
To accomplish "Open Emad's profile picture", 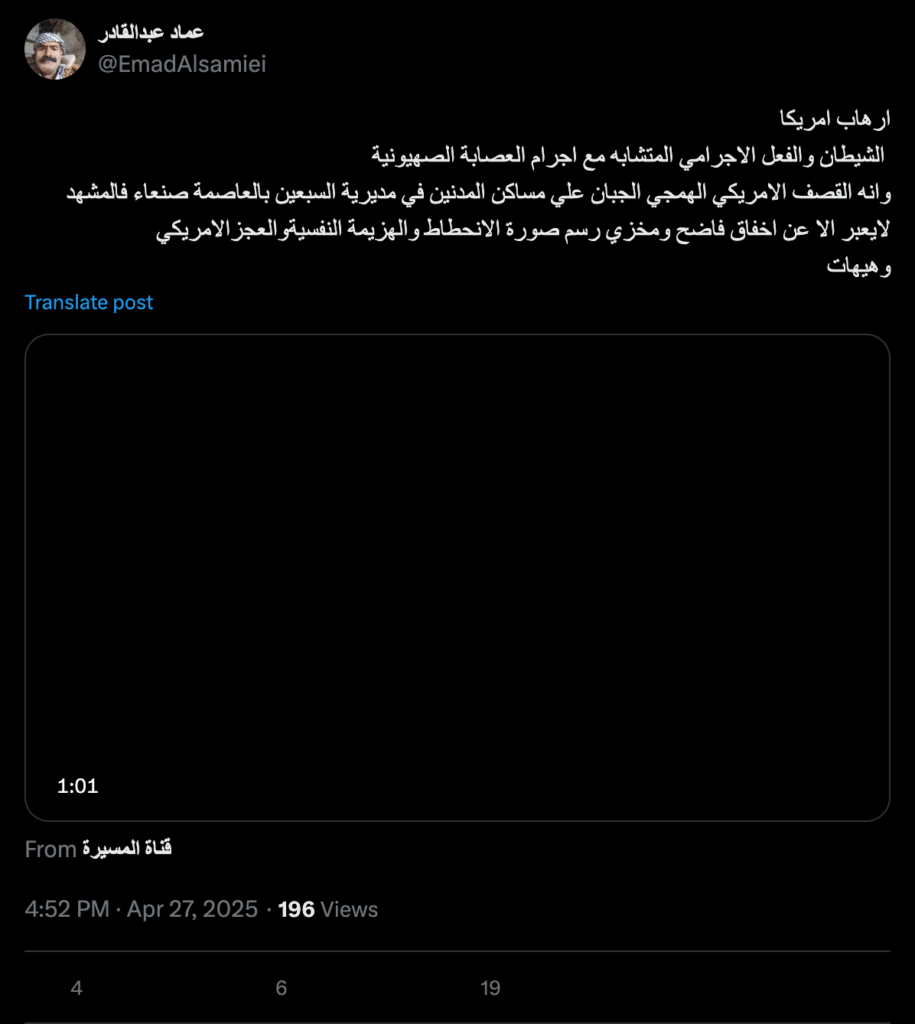I will [x=55, y=50].
